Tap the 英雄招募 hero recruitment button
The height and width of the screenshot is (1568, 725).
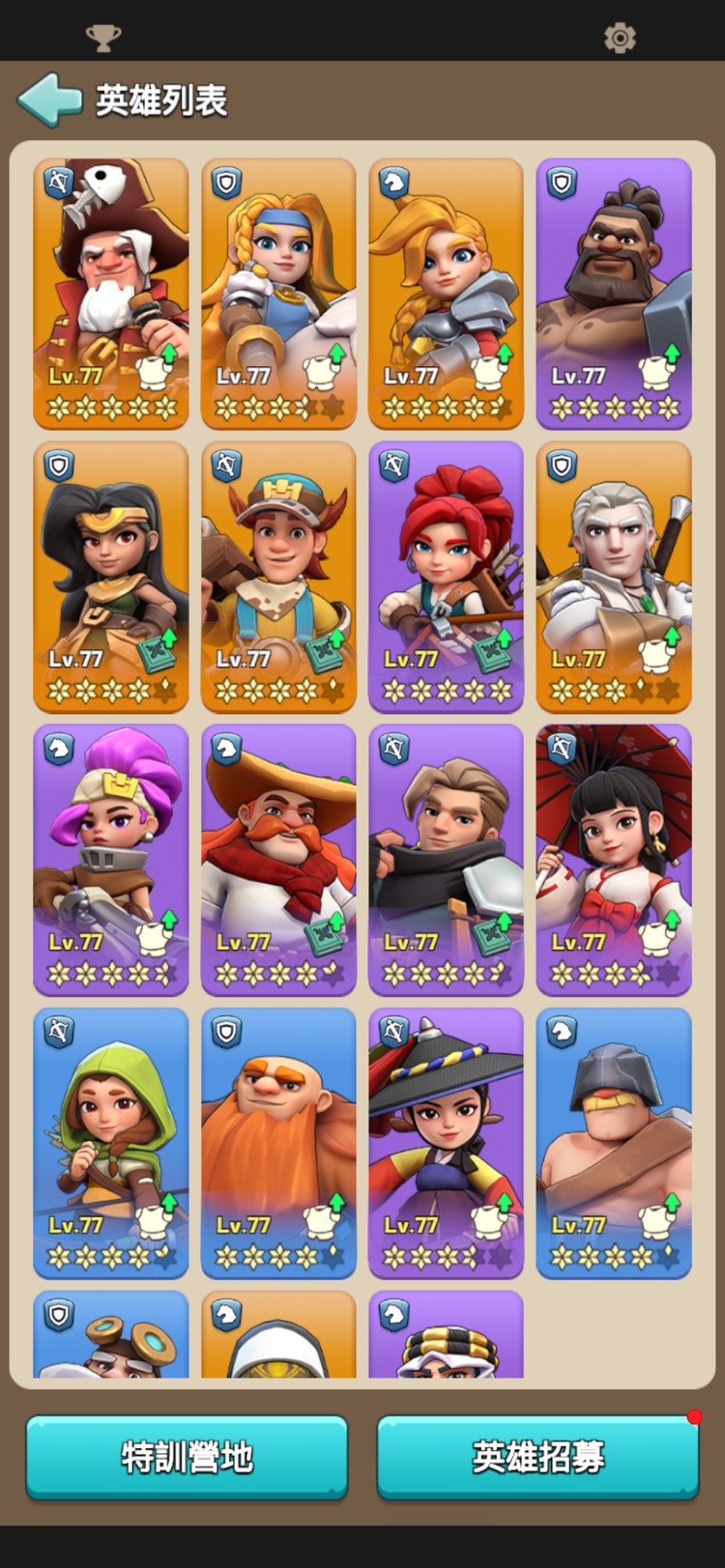[x=537, y=1457]
